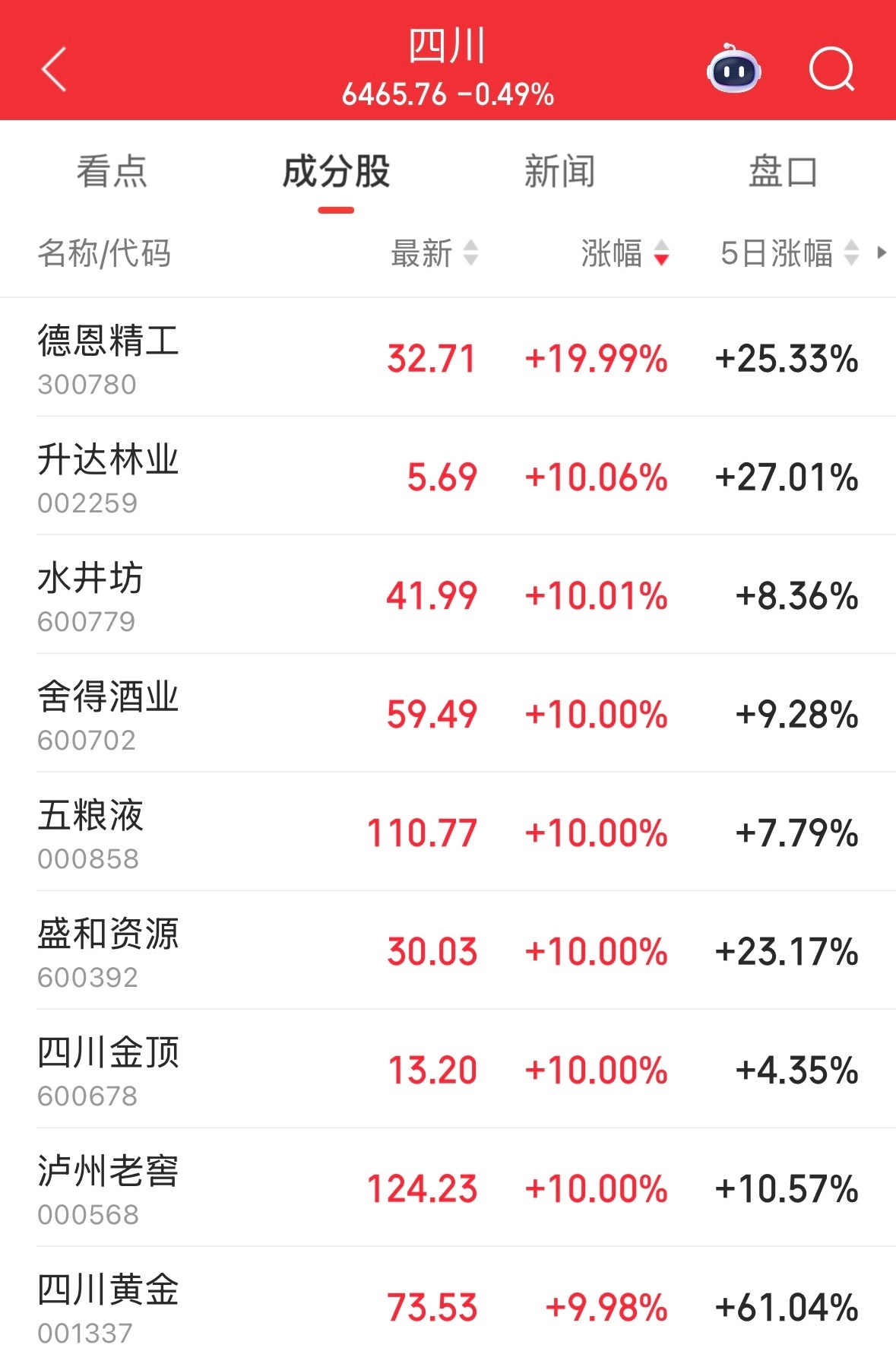Select the 成分股 tab
Image resolution: width=896 pixels, height=1345 pixels.
pyautogui.click(x=336, y=172)
